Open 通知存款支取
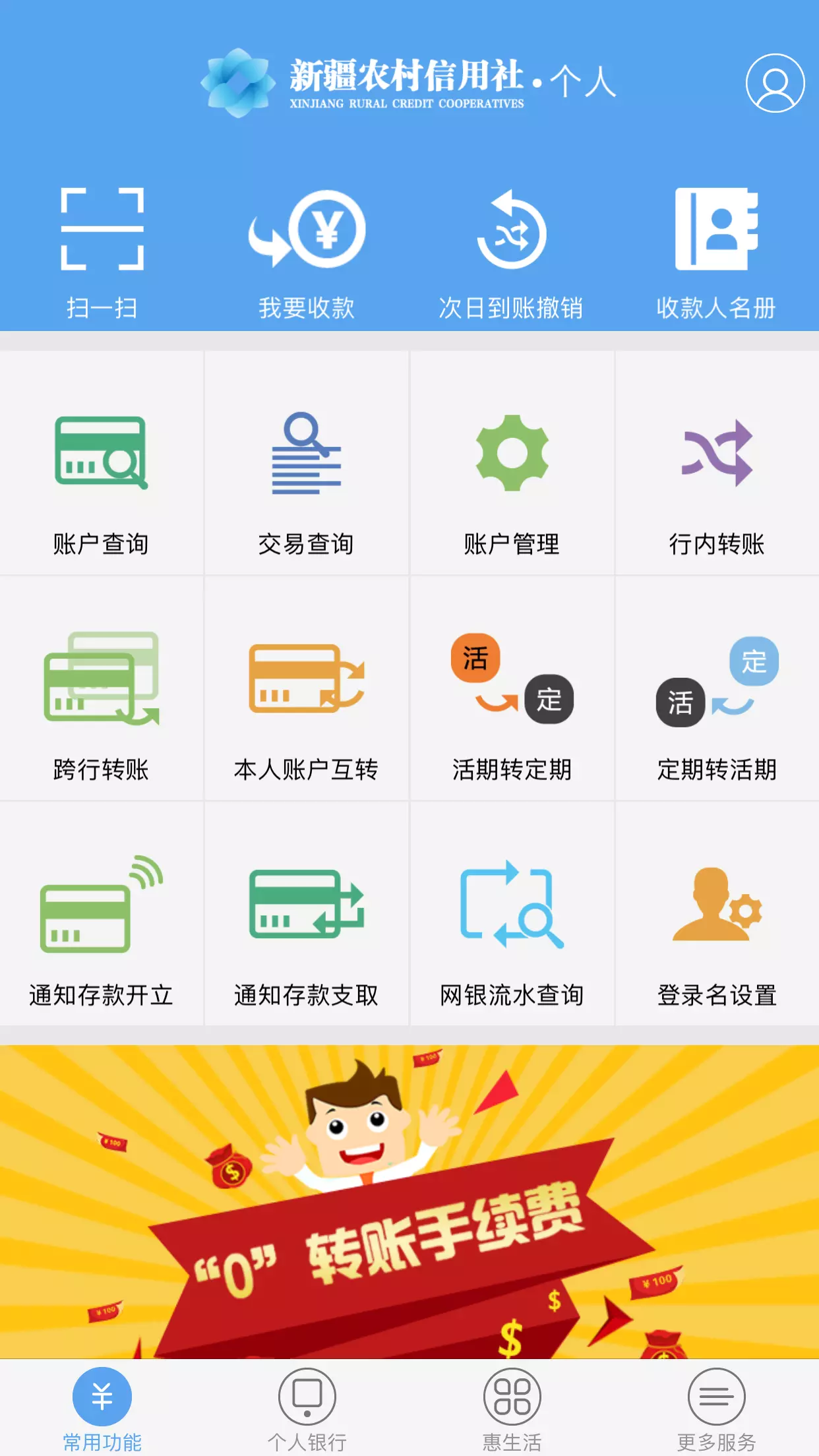The image size is (819, 1456). [307, 914]
